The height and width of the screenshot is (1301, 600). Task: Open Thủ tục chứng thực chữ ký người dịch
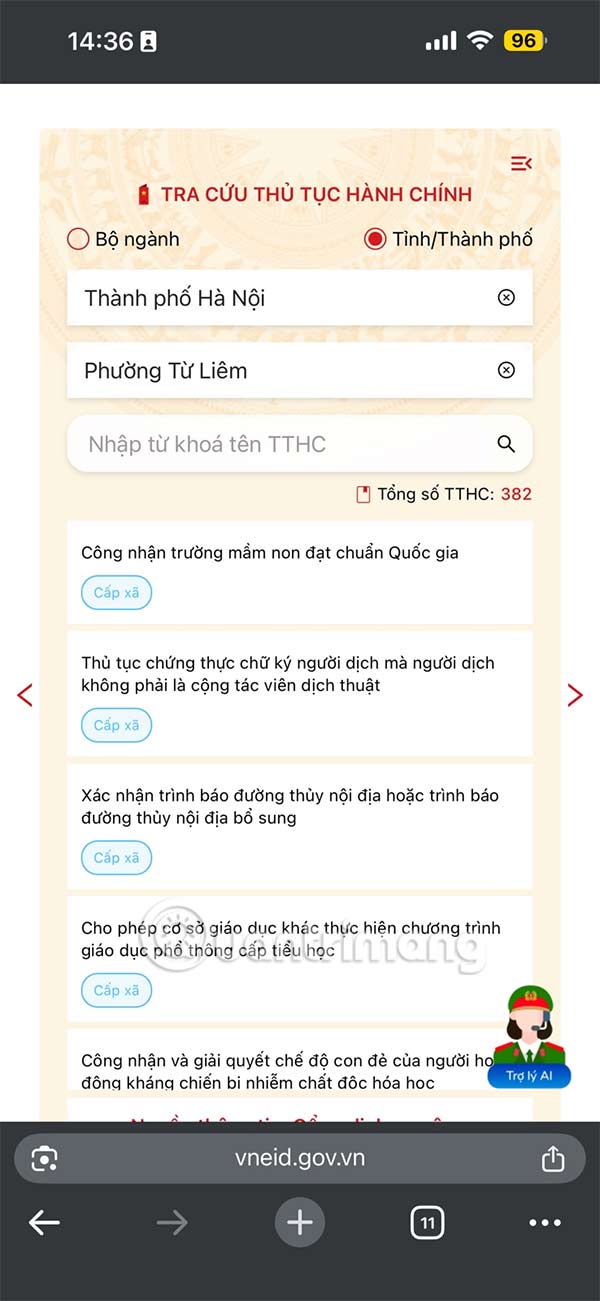click(x=288, y=674)
